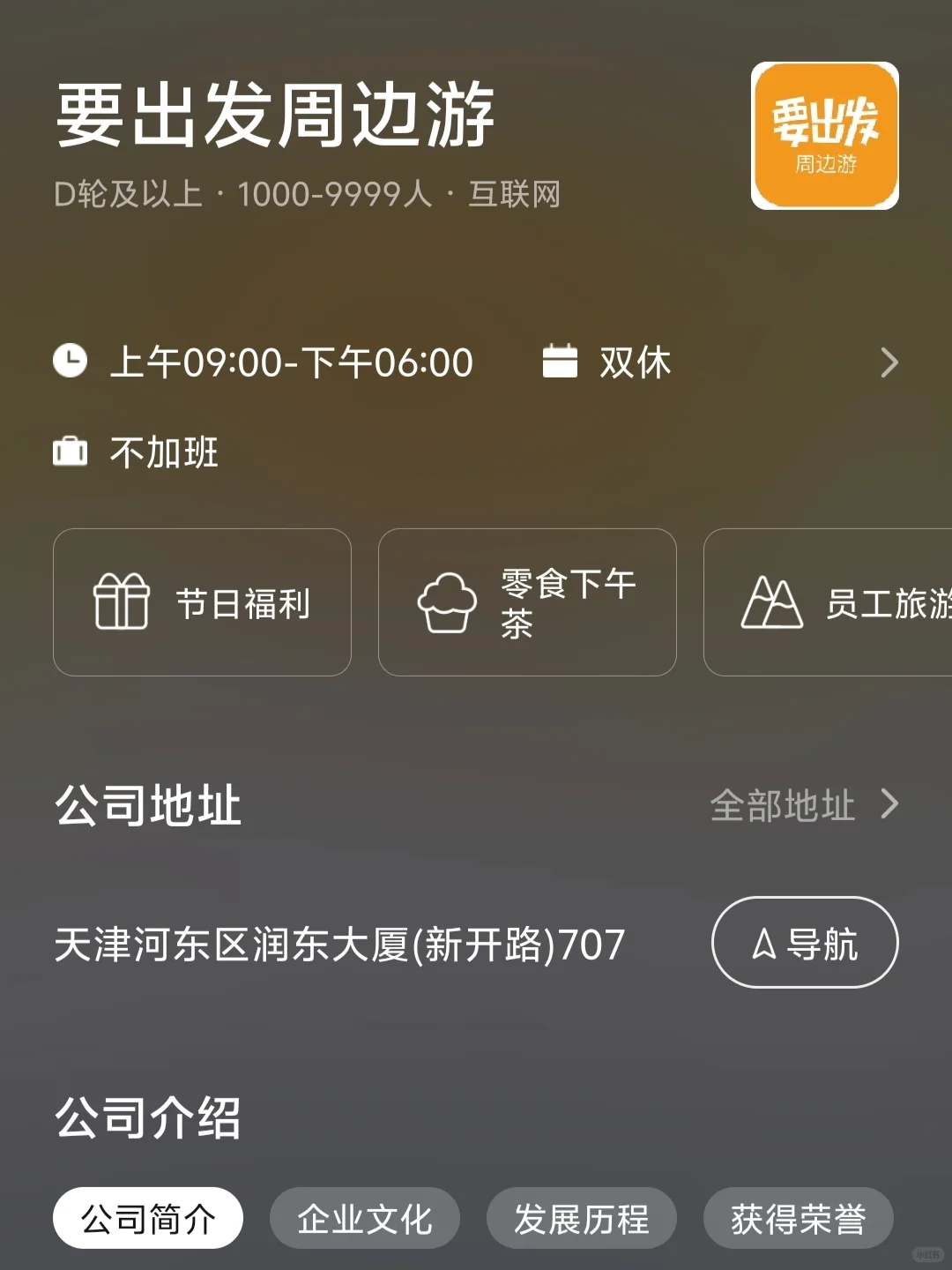952x1270 pixels.
Task: Switch to the 发展历程 tab
Action: (582, 1219)
